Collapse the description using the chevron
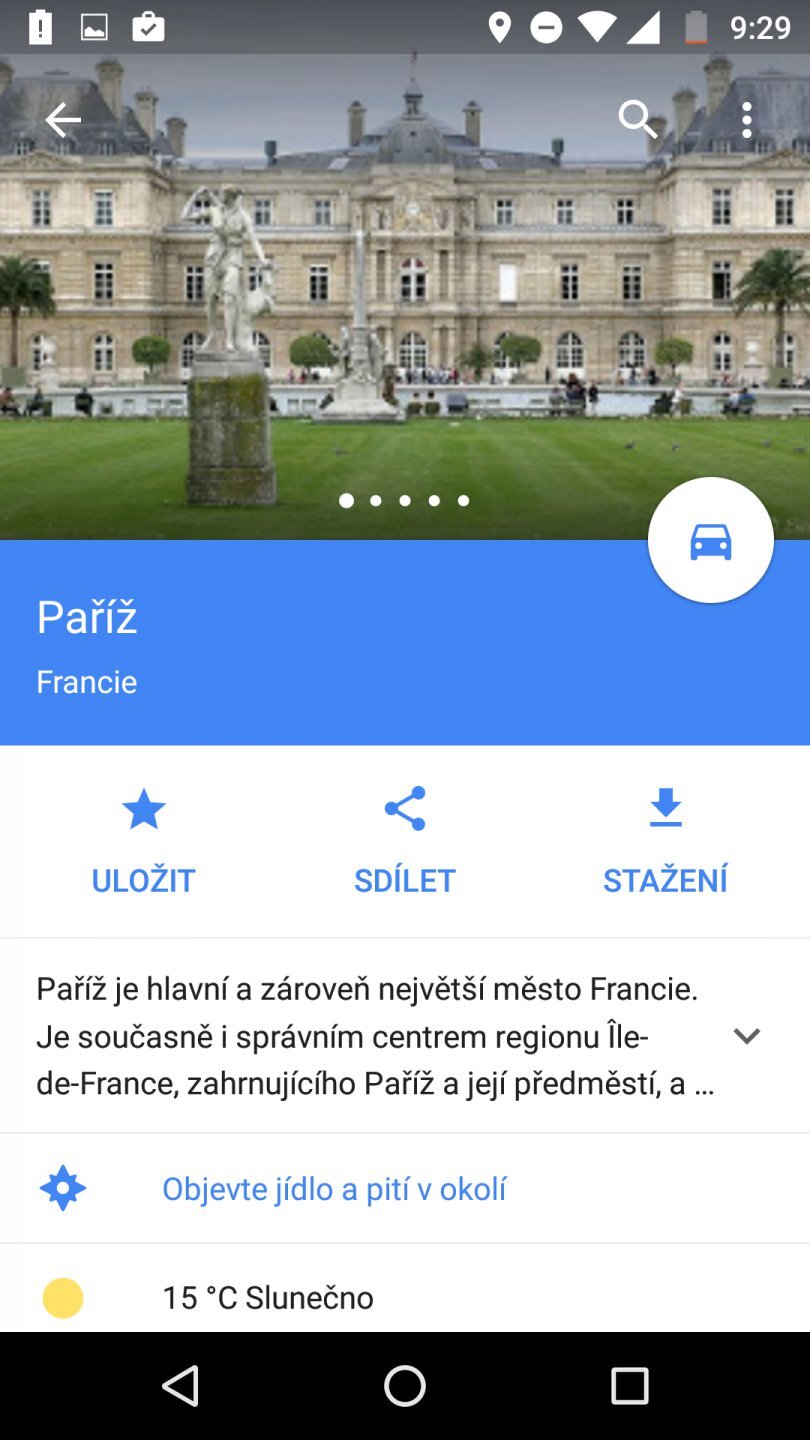810x1440 pixels. coord(746,1036)
